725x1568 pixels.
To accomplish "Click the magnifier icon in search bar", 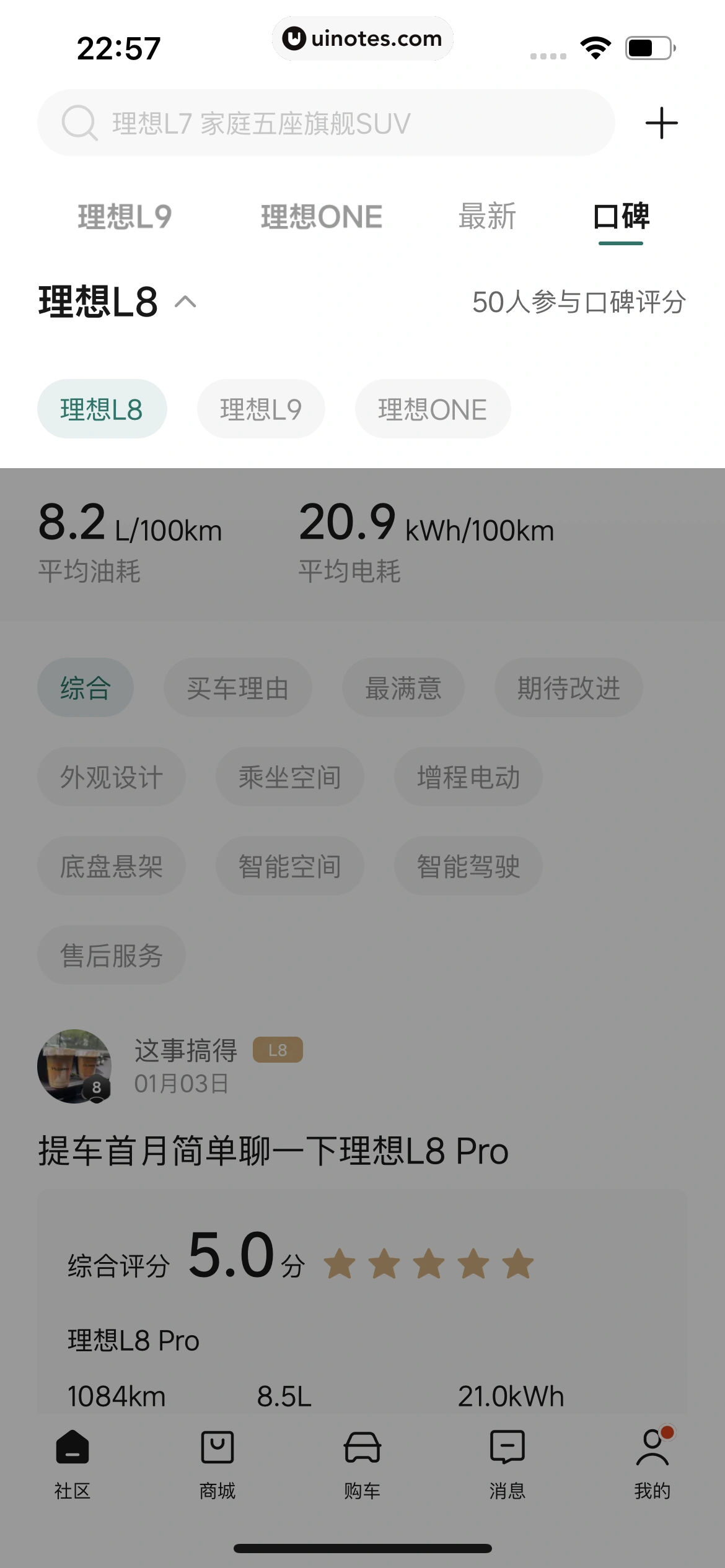I will [80, 121].
